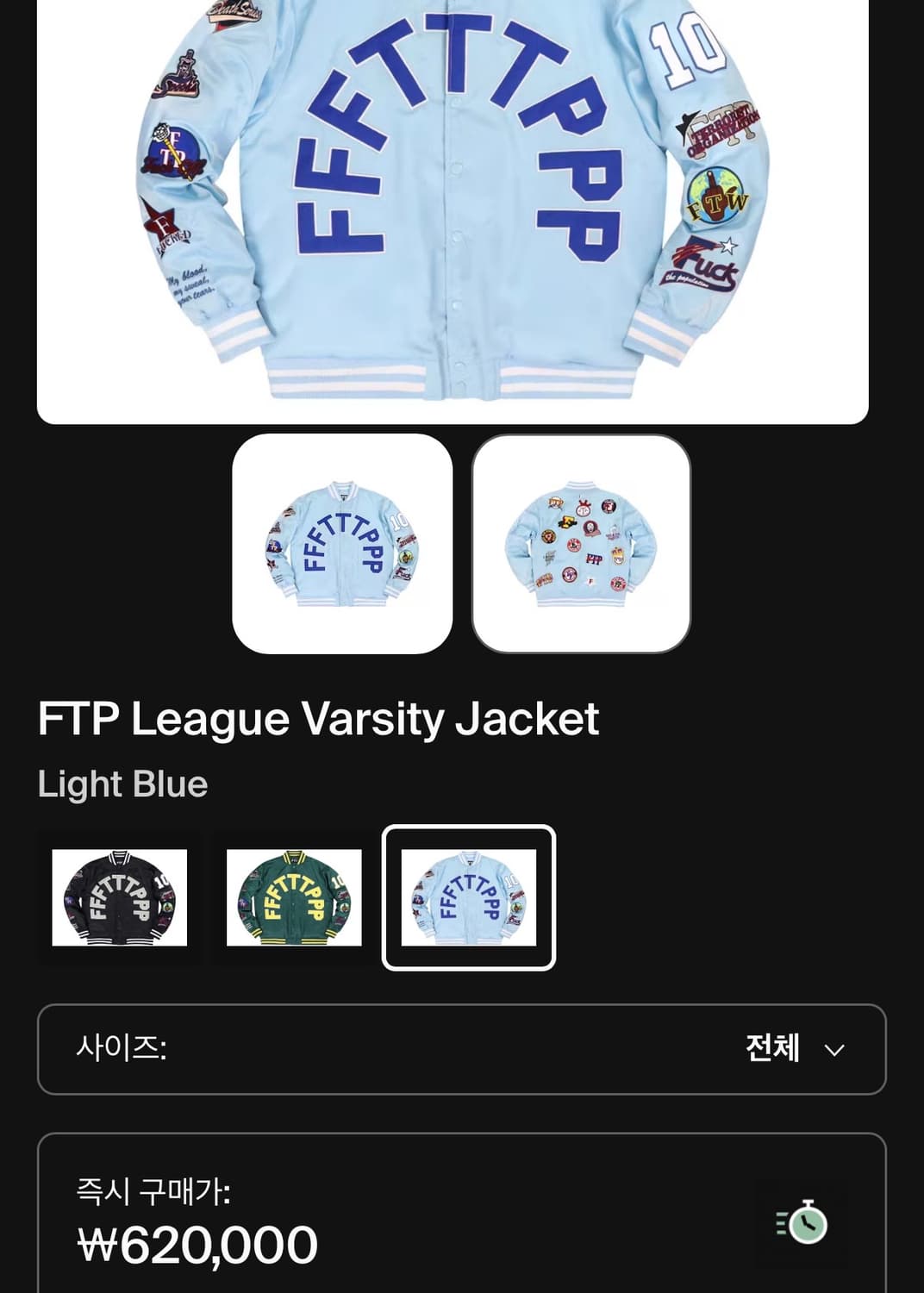Select the black jacket colorway
Screen dimensions: 924x1293
click(x=121, y=898)
